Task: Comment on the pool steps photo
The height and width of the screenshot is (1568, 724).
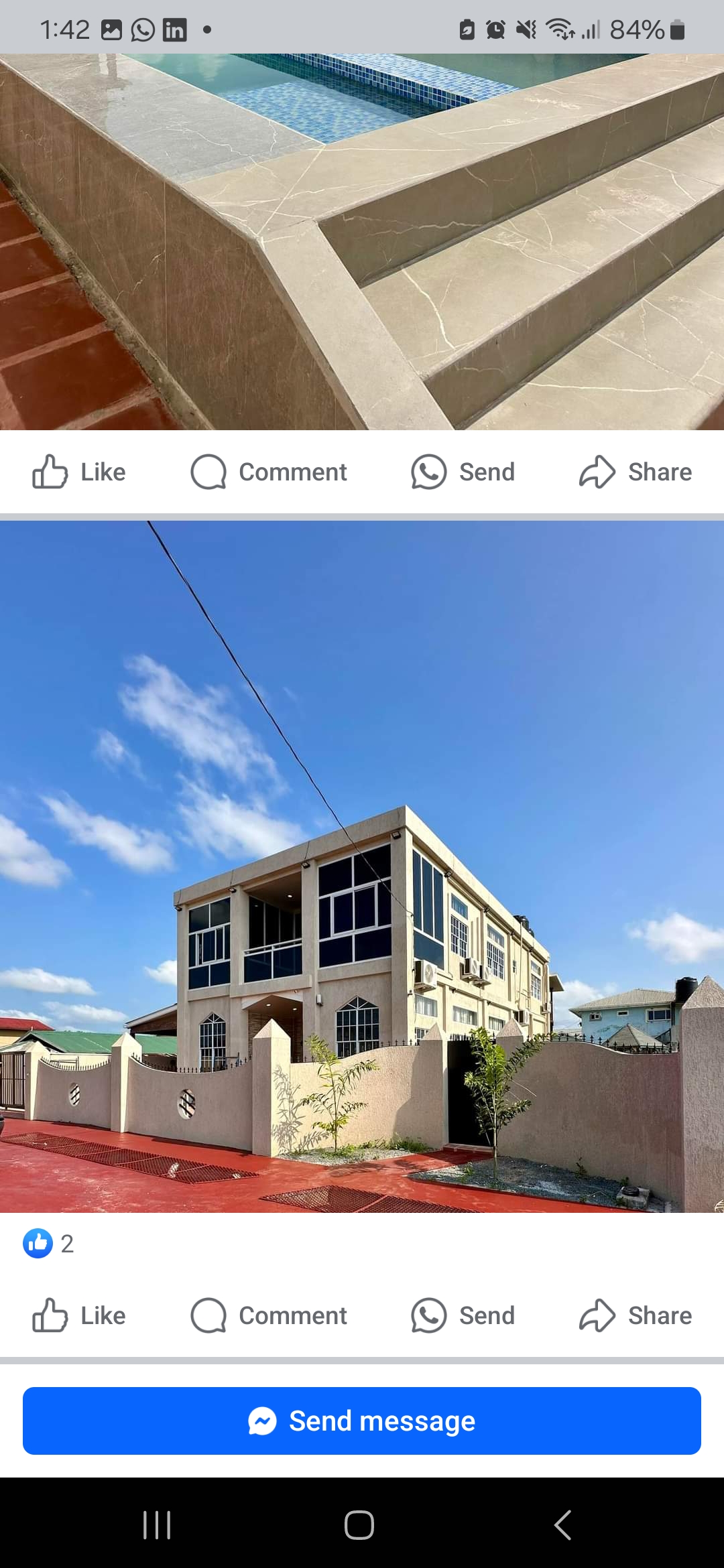Action: point(269,472)
